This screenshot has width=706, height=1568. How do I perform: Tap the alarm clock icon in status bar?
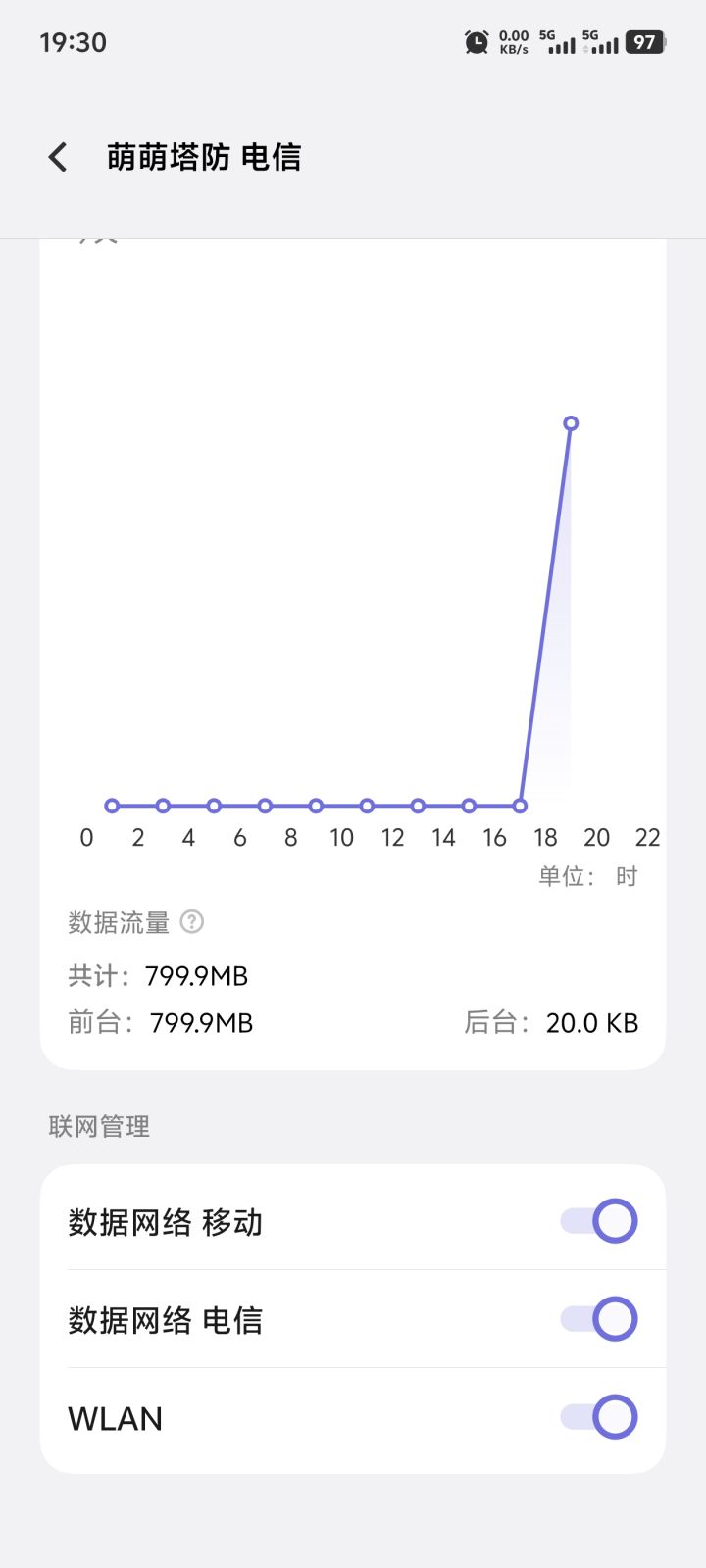(x=475, y=41)
